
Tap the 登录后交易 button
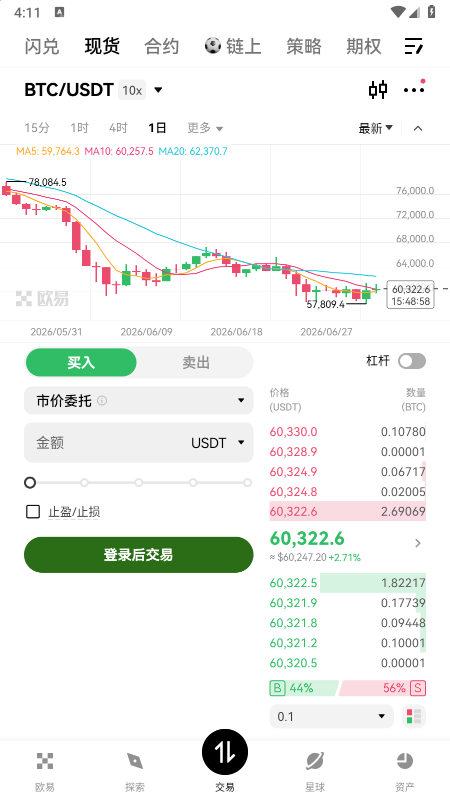click(x=138, y=555)
